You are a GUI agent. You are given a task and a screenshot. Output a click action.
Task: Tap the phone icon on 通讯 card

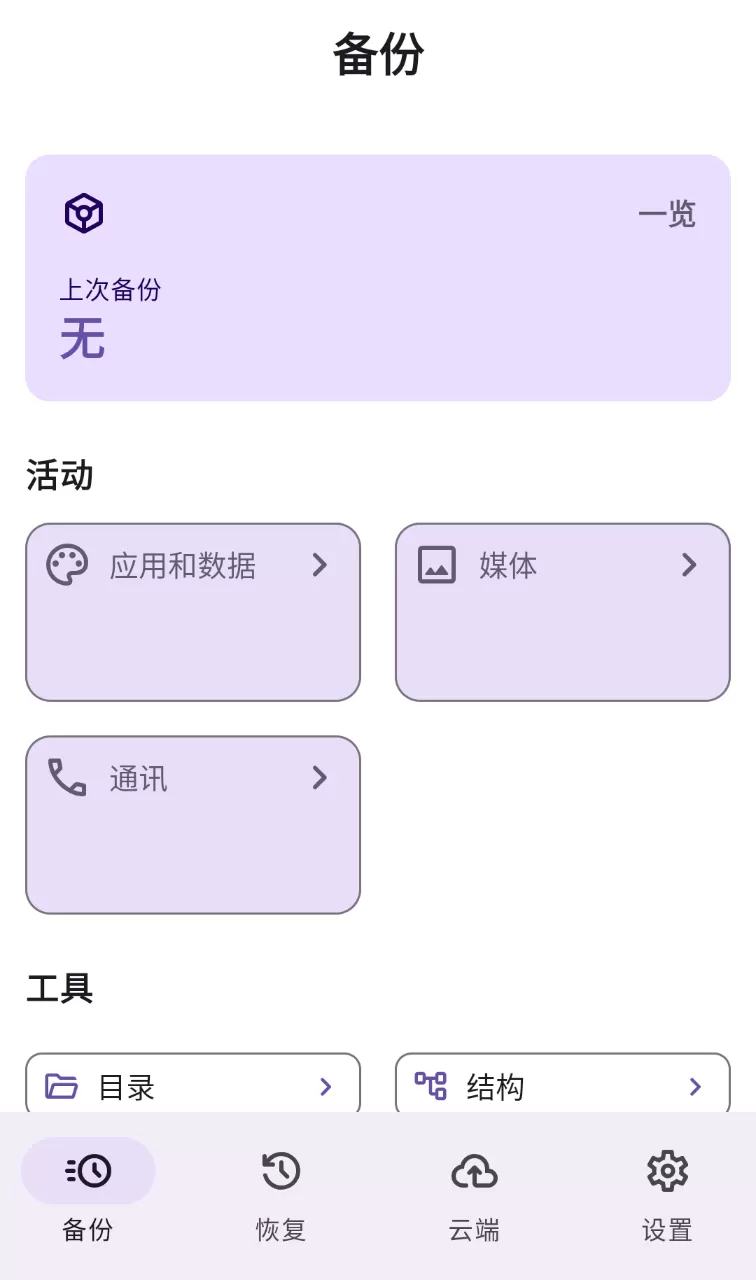[x=64, y=777]
